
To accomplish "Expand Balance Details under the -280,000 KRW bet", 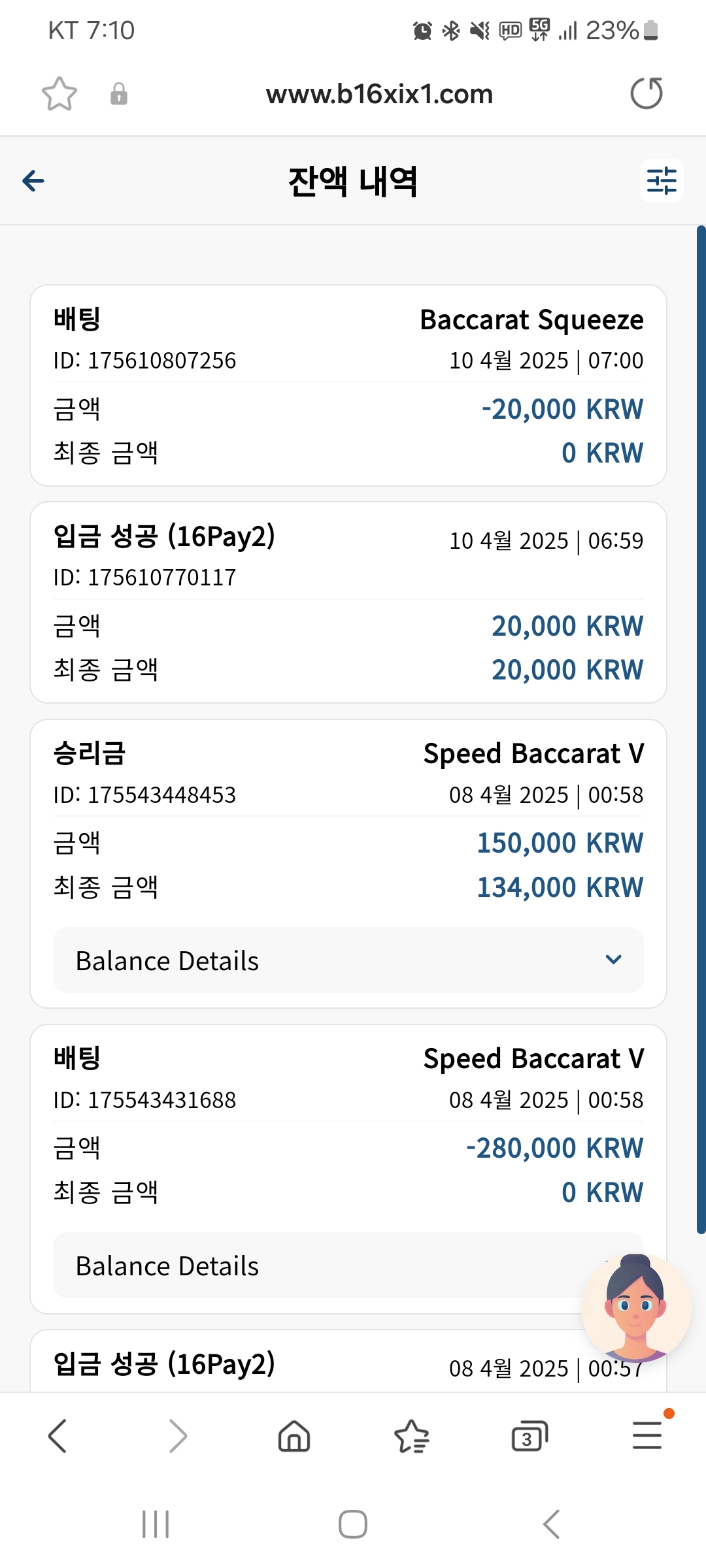I will pyautogui.click(x=348, y=1266).
